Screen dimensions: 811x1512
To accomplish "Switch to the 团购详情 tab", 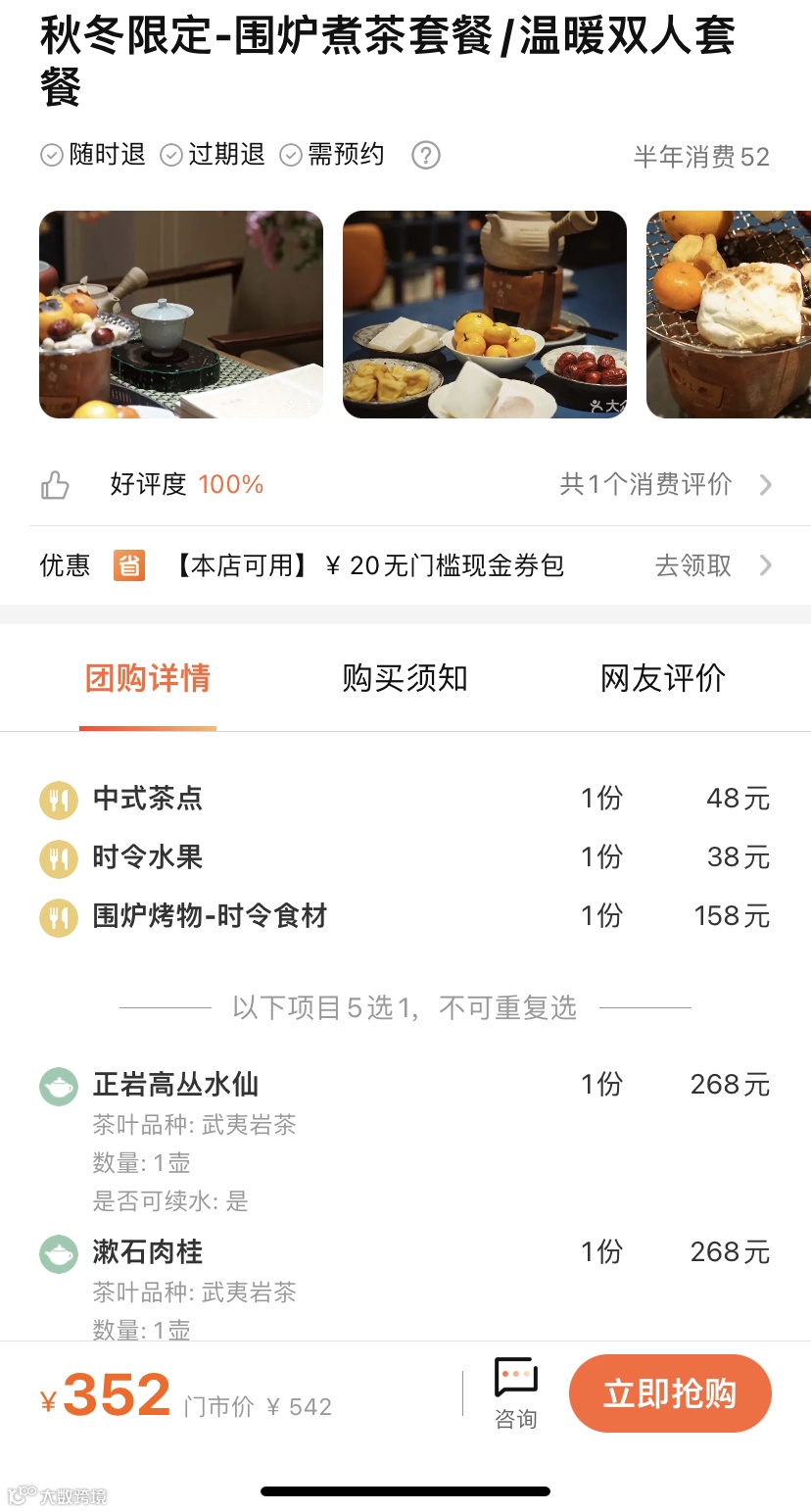I will (x=148, y=678).
